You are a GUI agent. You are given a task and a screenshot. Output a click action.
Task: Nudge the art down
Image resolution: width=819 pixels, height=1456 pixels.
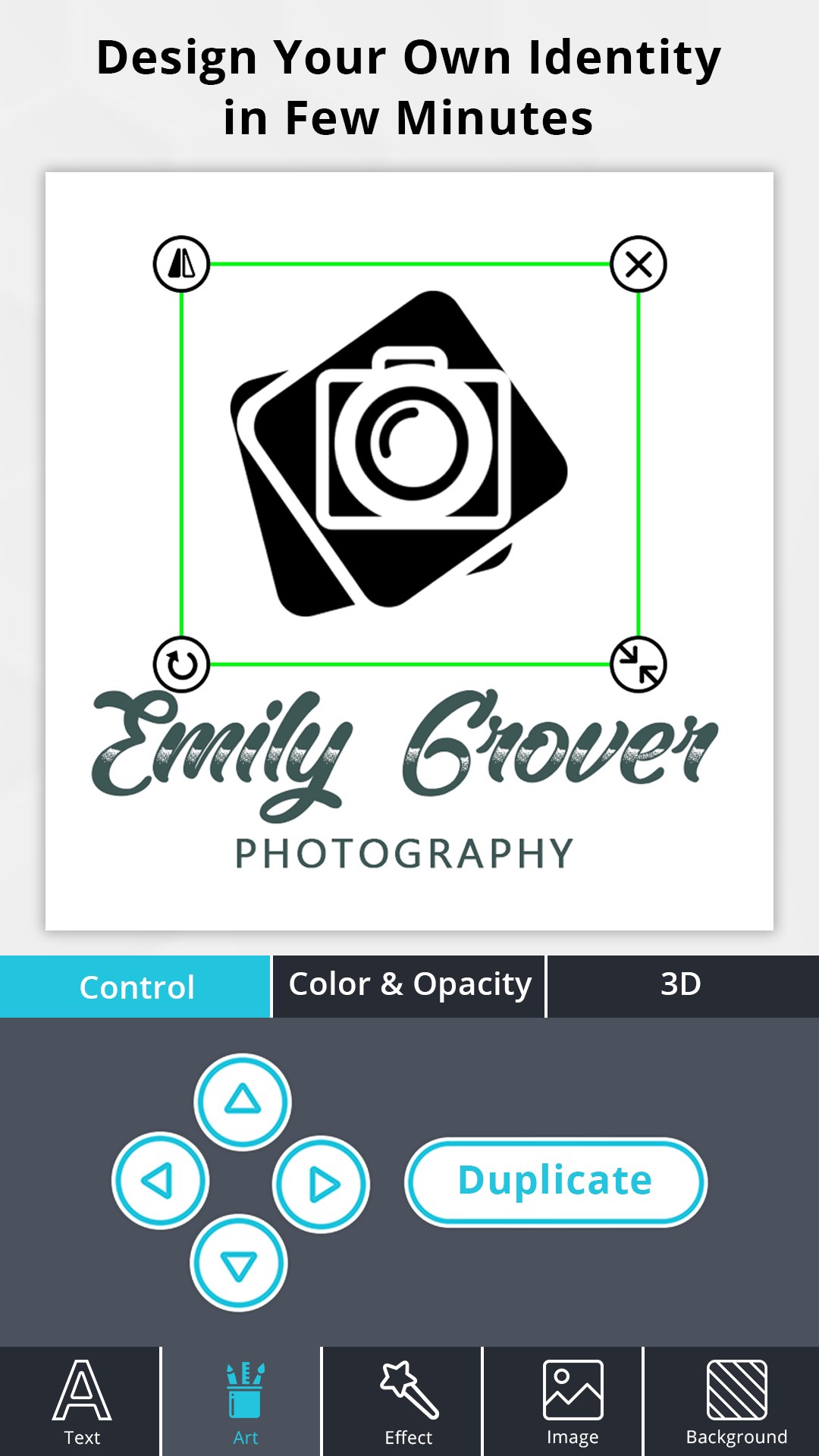(239, 1264)
